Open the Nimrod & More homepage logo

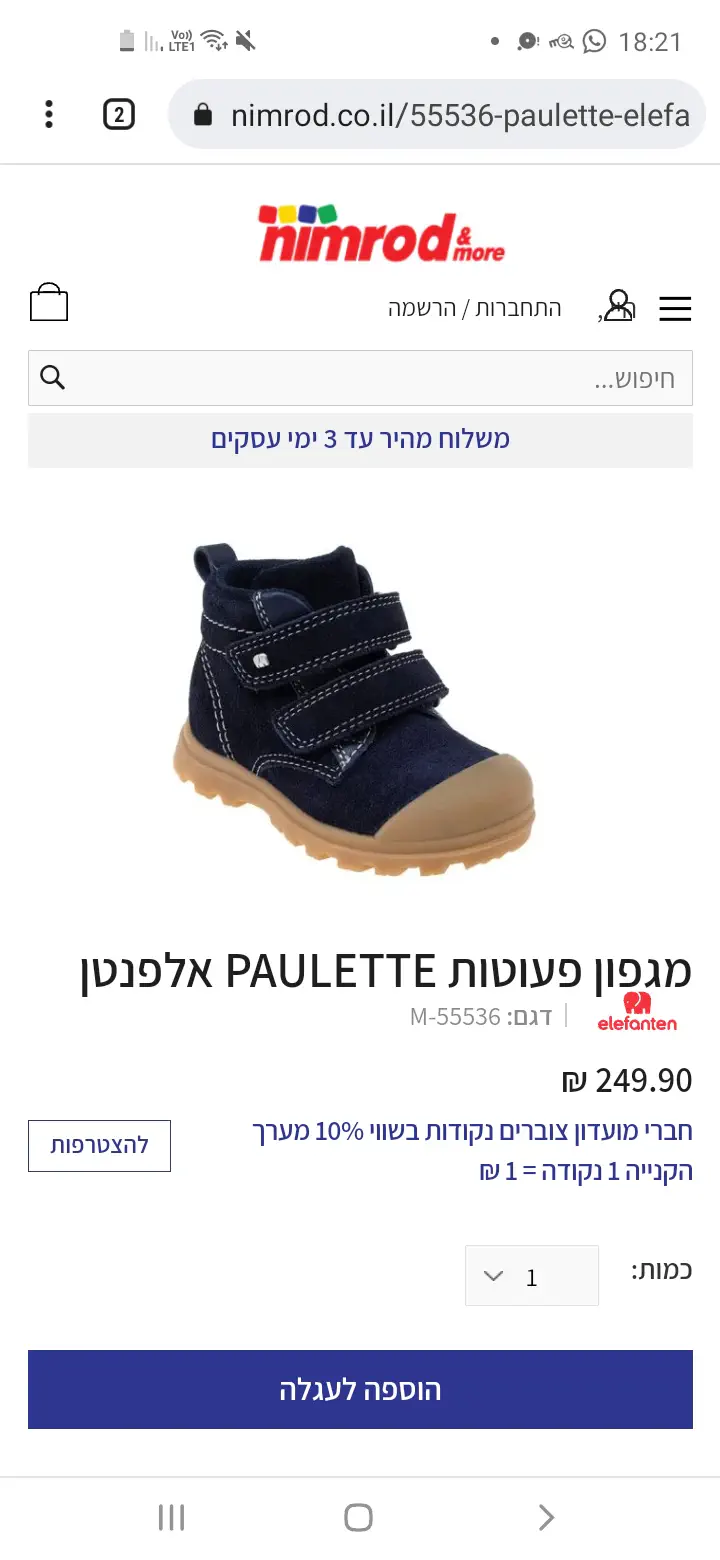[381, 234]
